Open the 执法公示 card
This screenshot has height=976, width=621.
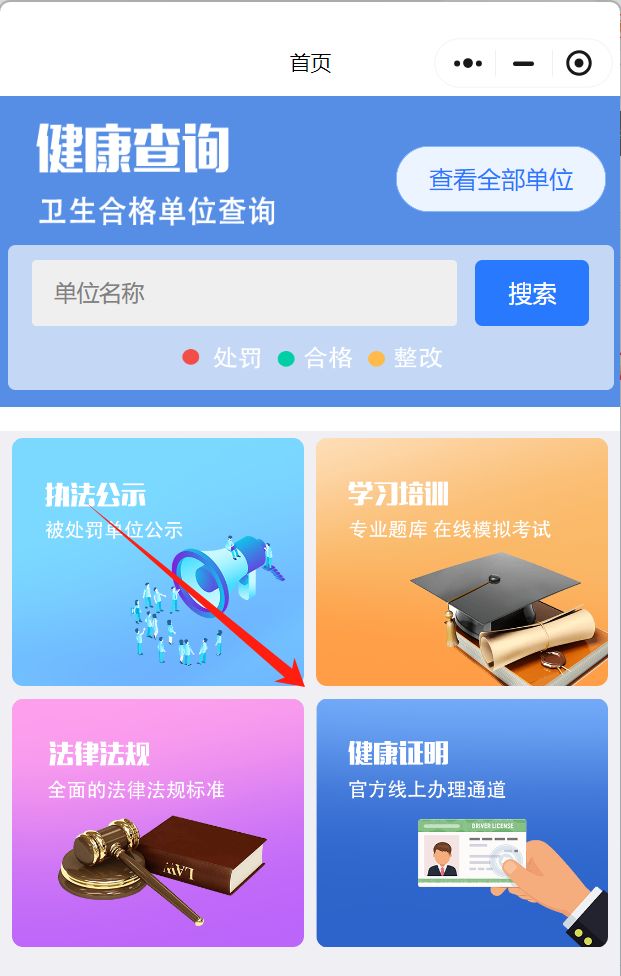point(158,561)
